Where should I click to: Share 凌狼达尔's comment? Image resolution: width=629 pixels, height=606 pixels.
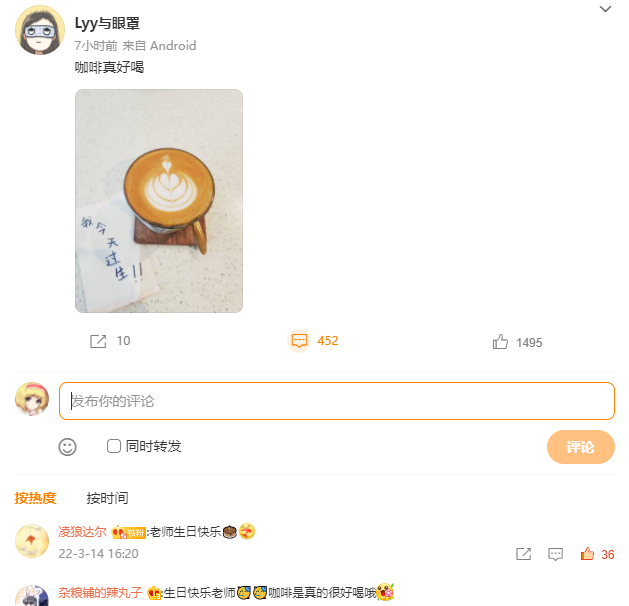pos(523,554)
